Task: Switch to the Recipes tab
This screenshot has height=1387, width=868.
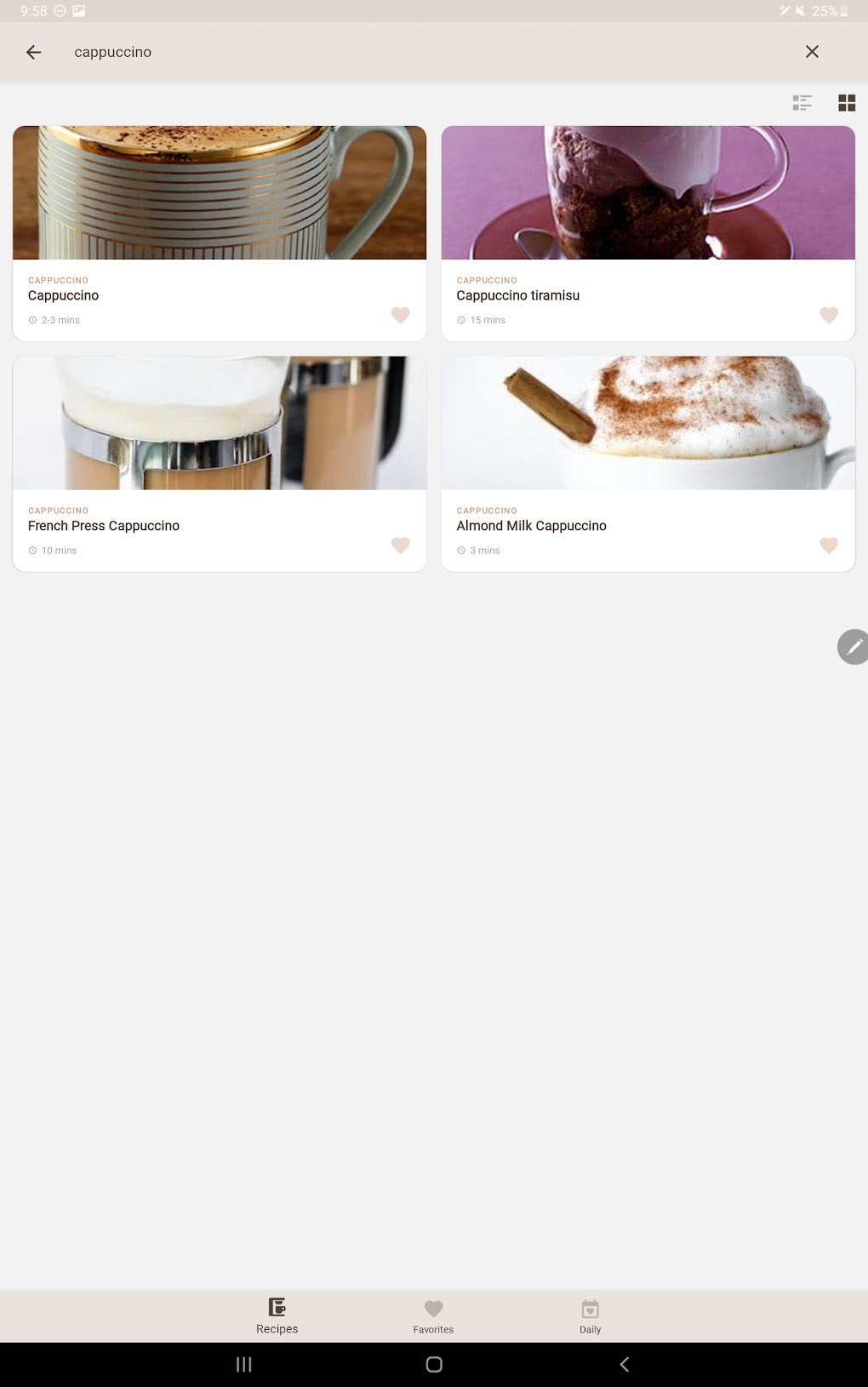Action: pyautogui.click(x=277, y=1316)
